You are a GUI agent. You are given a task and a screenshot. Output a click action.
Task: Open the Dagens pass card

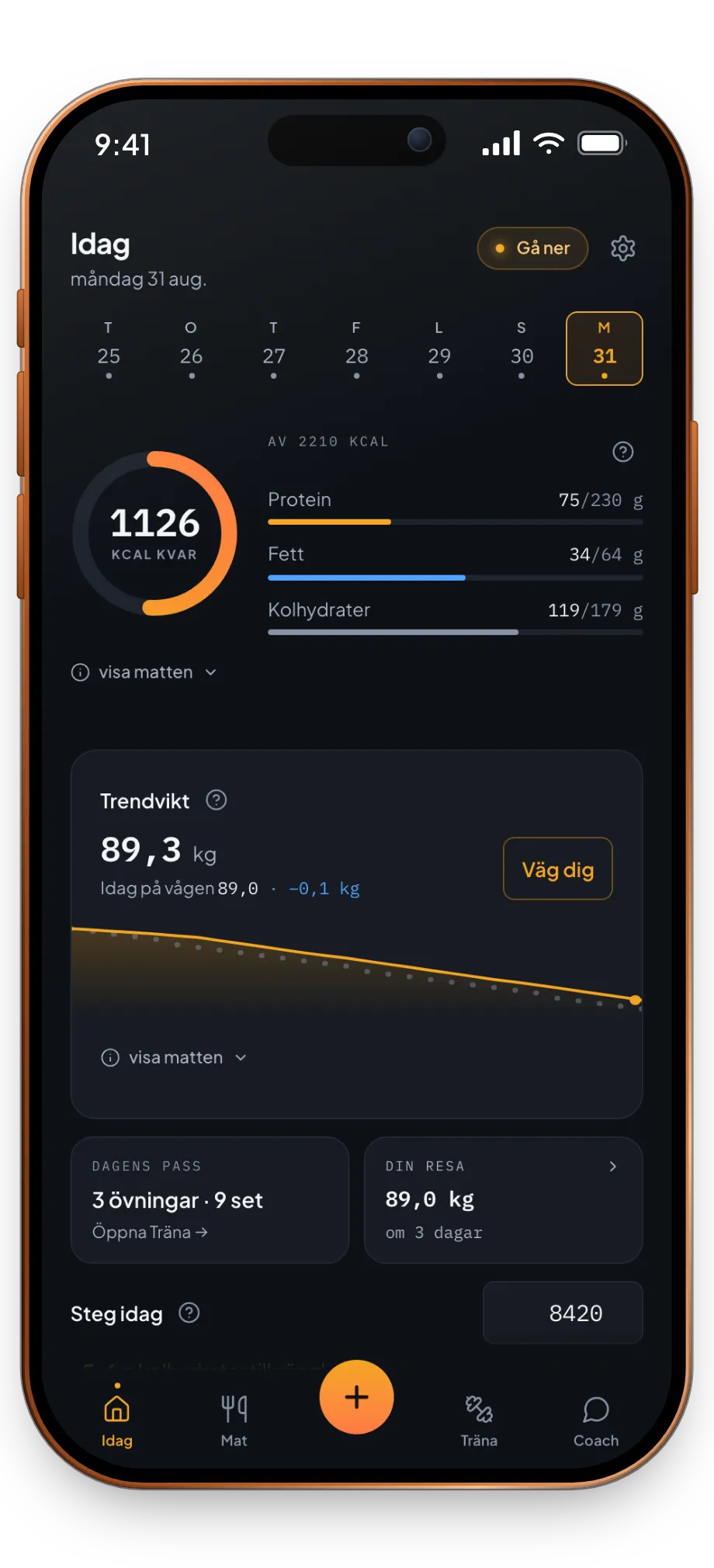pos(210,1200)
